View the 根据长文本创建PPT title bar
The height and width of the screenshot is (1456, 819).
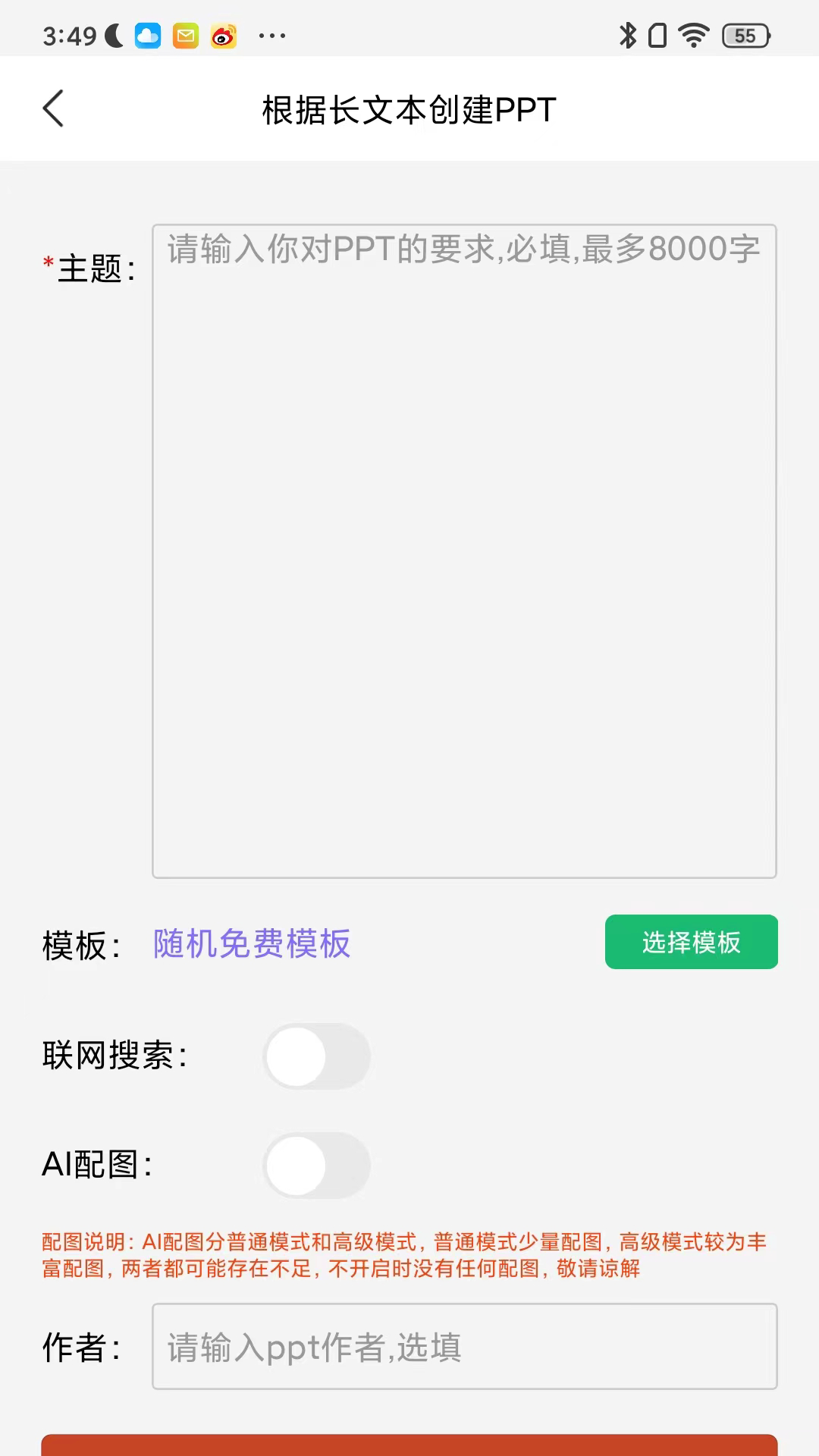(x=409, y=109)
